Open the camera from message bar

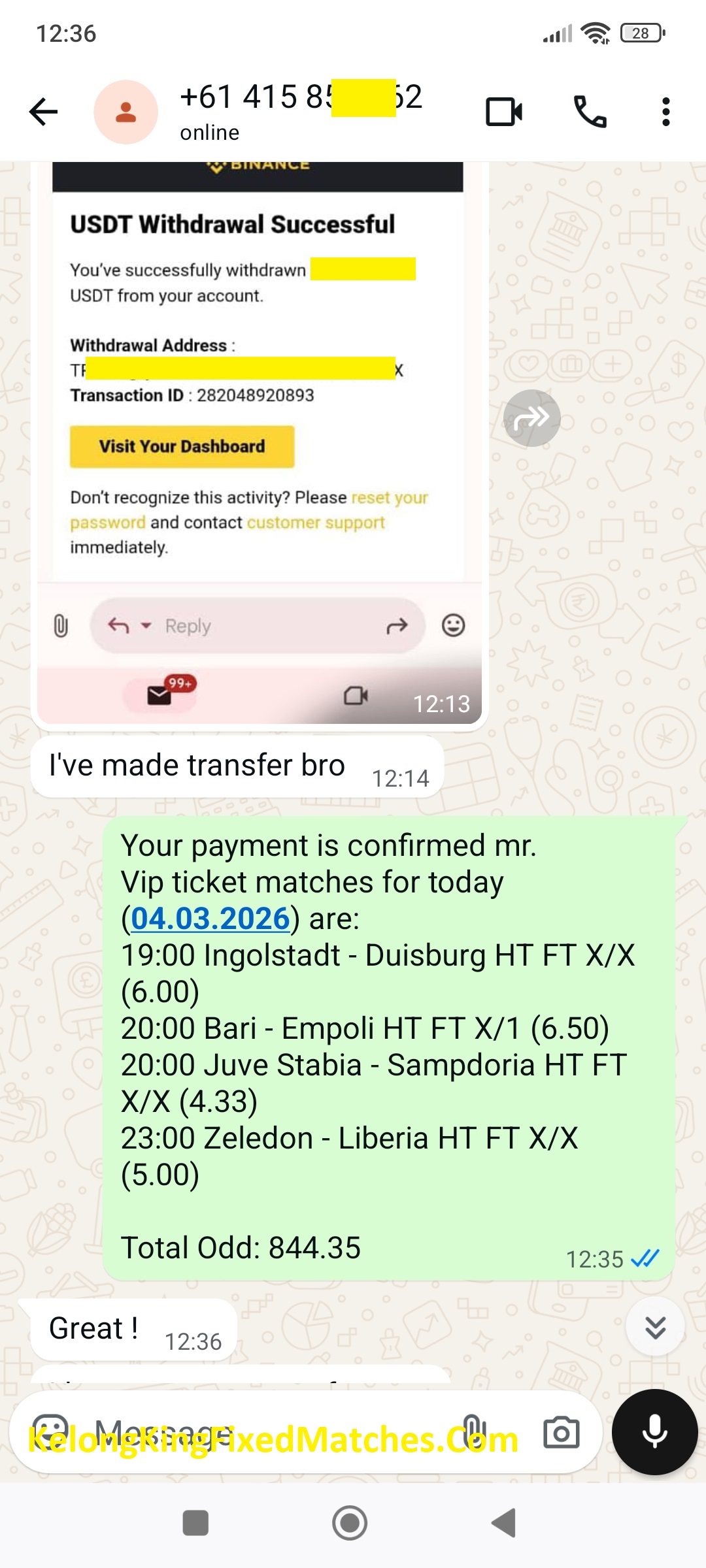[561, 1432]
